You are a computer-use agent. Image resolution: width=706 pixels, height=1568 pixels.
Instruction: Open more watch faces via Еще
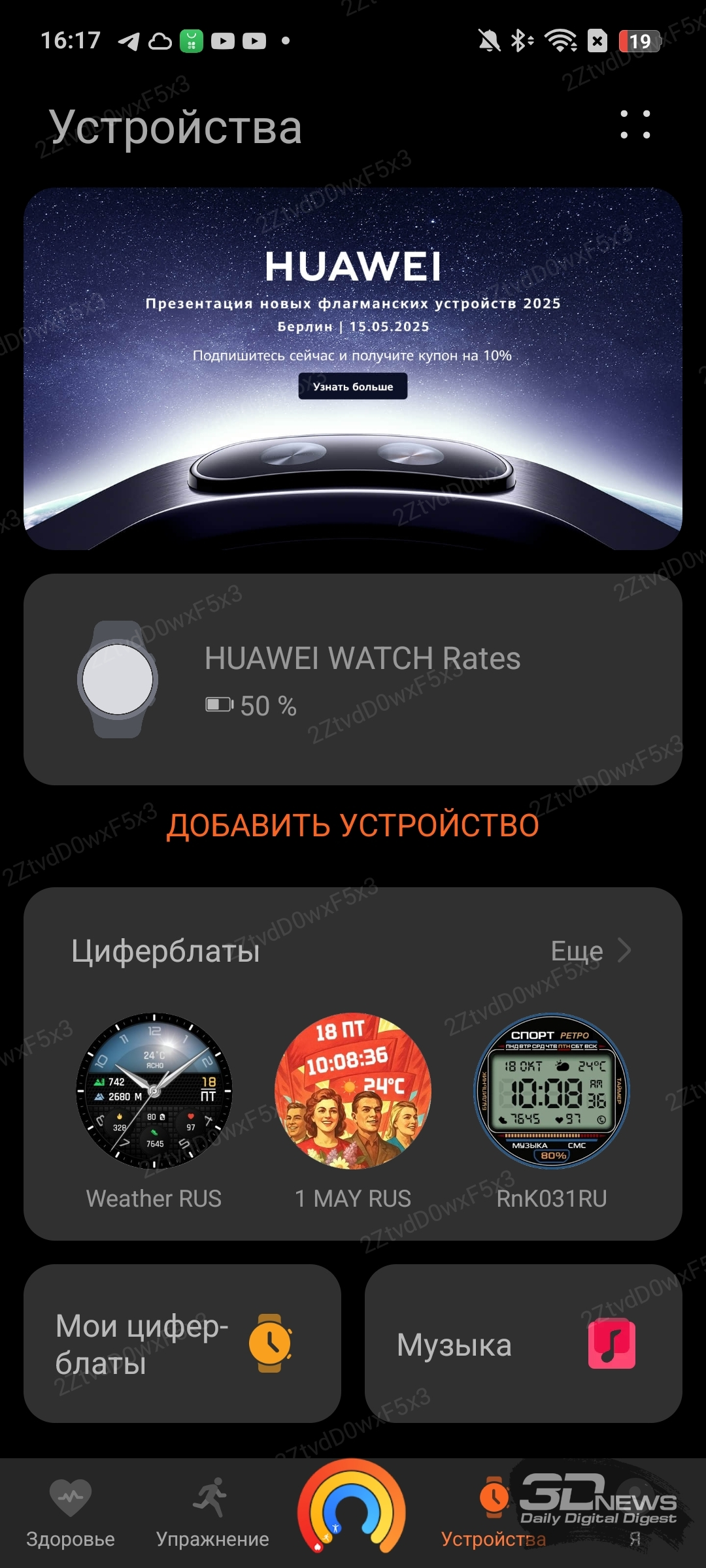[x=591, y=951]
